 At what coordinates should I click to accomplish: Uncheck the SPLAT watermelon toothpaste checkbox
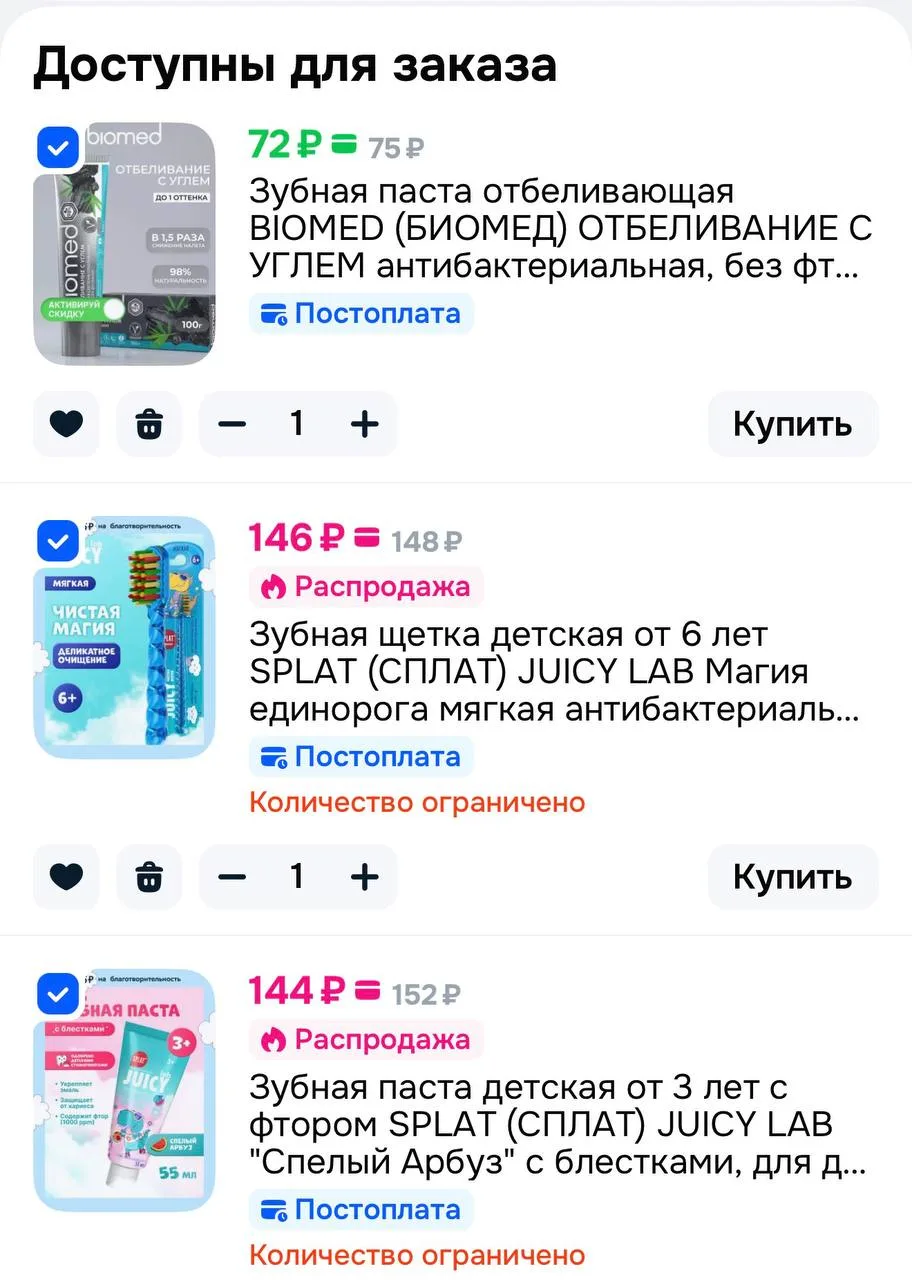point(59,994)
